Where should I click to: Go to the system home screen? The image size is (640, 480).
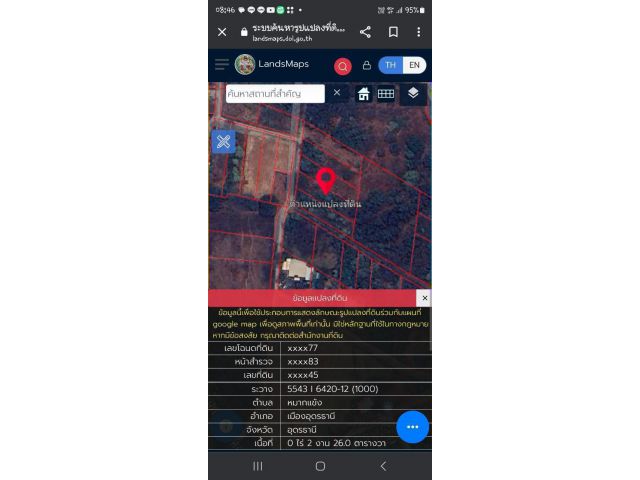(x=320, y=466)
